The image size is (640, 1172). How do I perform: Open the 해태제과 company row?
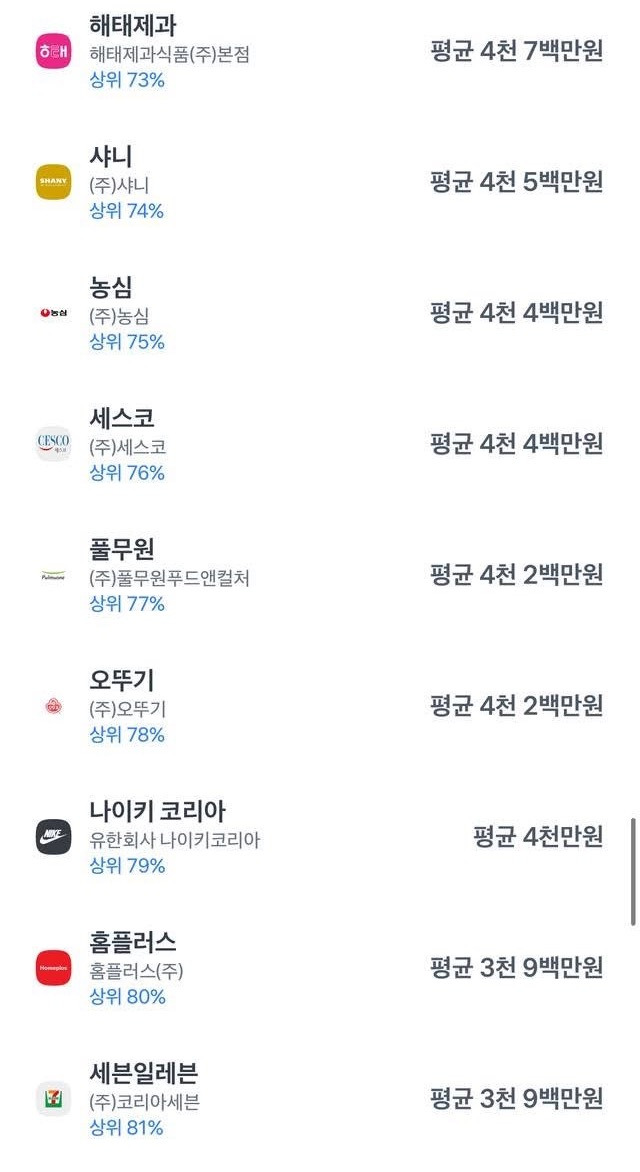pos(320,51)
